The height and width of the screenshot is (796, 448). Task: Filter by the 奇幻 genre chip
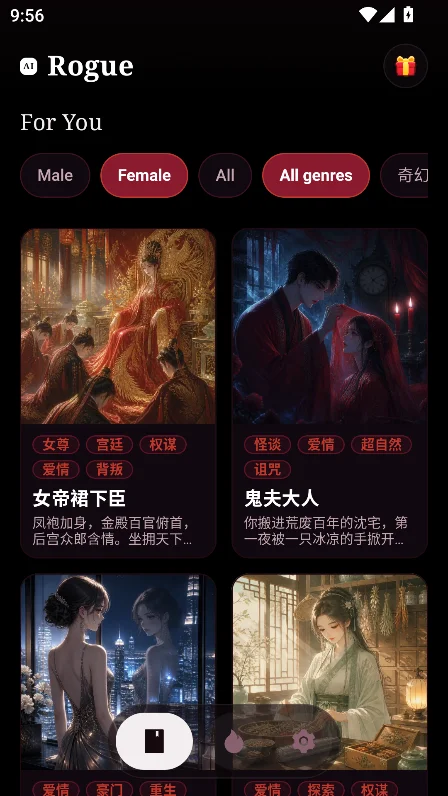tap(406, 175)
